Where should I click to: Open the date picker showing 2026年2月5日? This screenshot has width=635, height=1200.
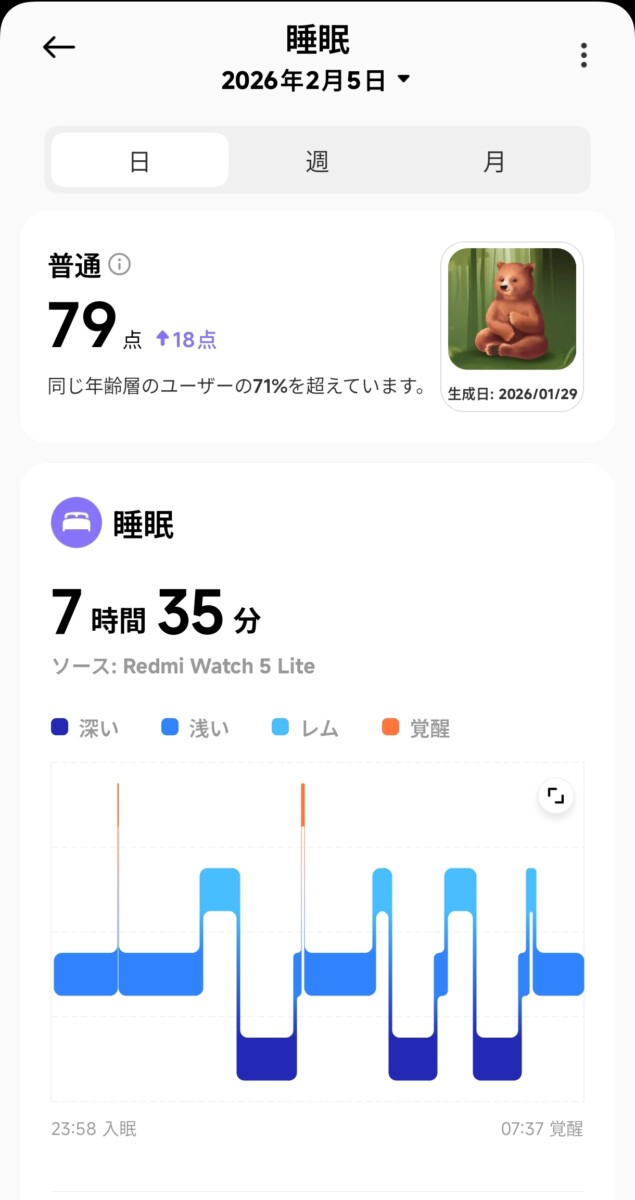pyautogui.click(x=316, y=81)
